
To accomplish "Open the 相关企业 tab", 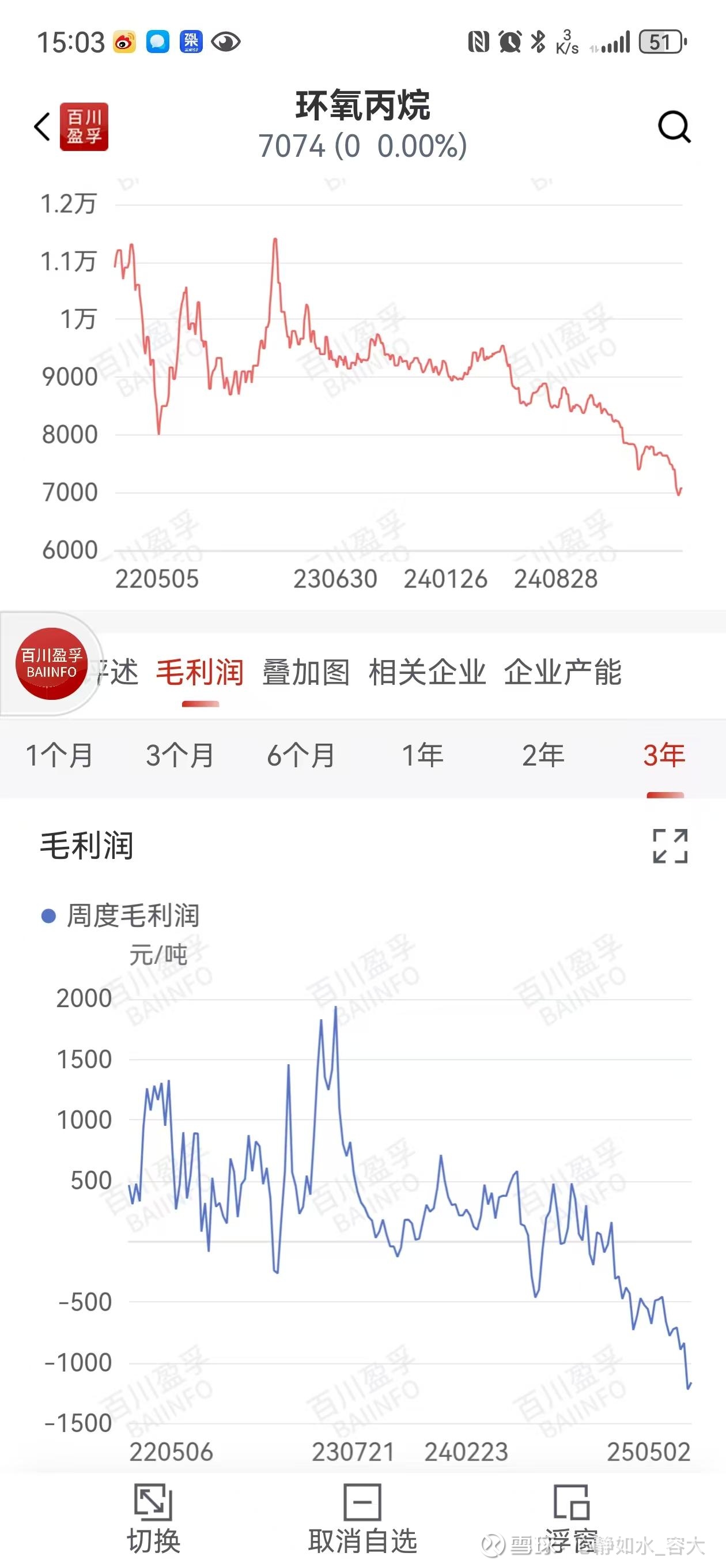I will pyautogui.click(x=427, y=672).
